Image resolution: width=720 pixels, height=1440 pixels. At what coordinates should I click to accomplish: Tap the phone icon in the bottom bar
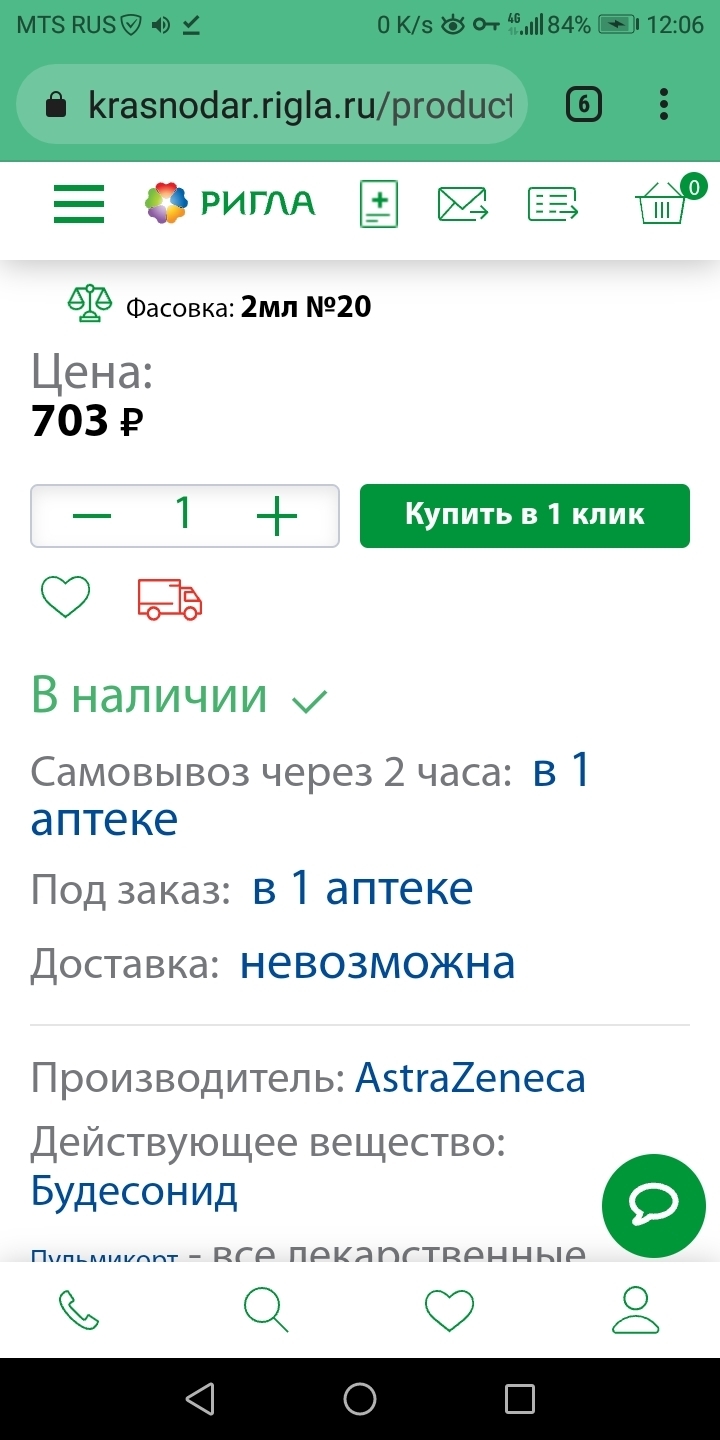click(79, 1309)
